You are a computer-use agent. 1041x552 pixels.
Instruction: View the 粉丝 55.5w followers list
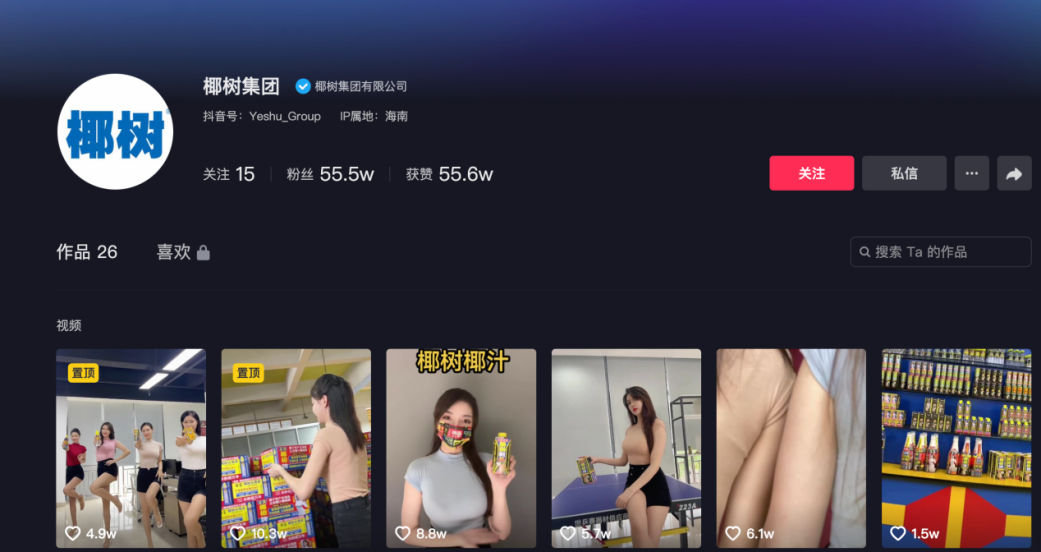pos(330,174)
